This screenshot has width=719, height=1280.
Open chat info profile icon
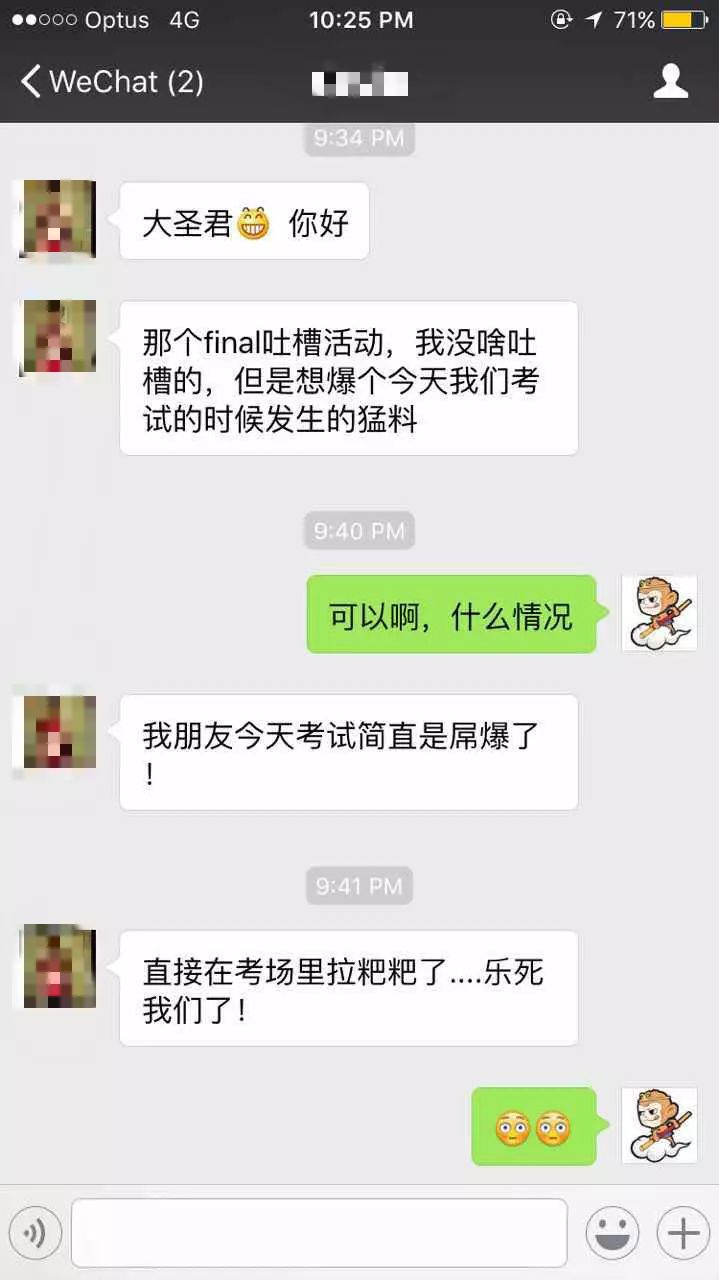click(670, 81)
